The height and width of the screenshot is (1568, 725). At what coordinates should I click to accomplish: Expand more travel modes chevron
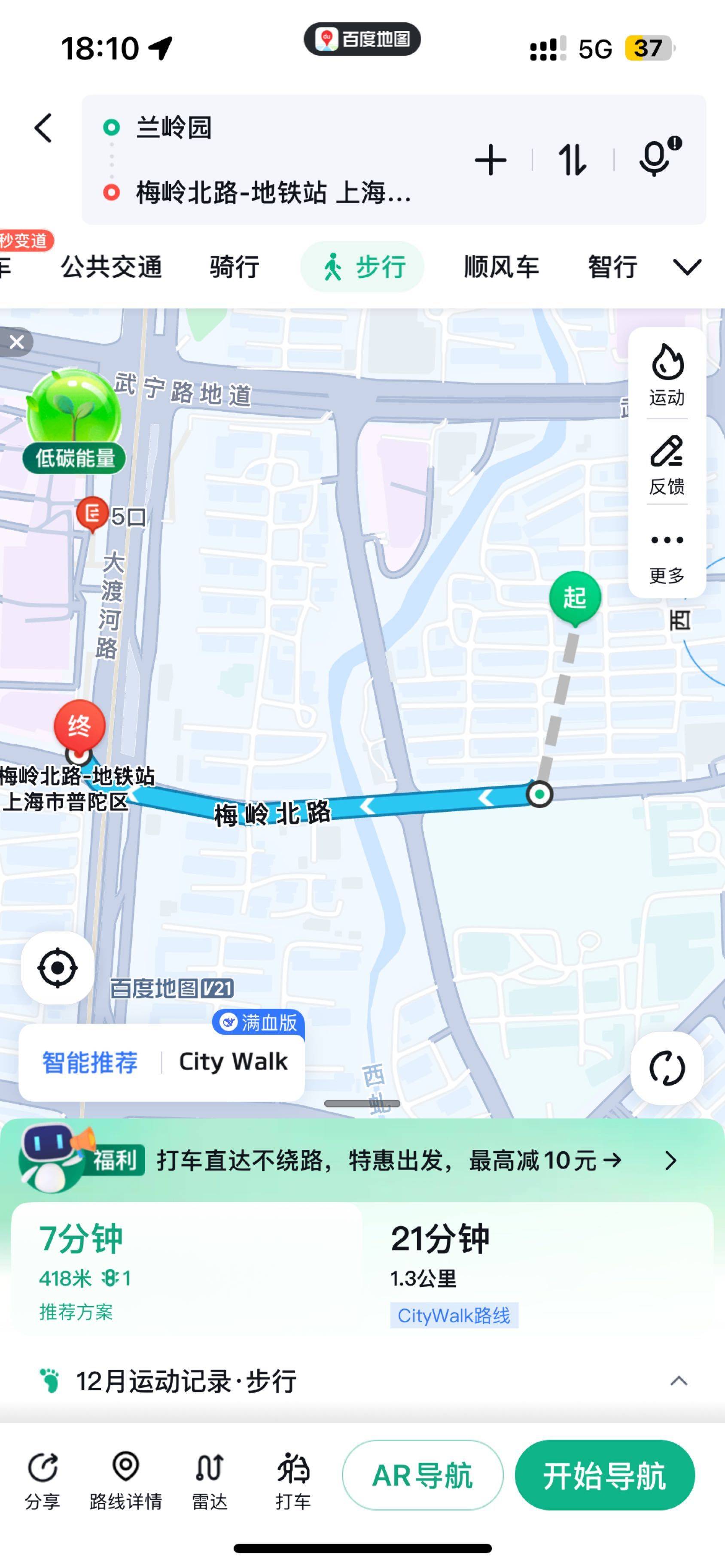687,267
